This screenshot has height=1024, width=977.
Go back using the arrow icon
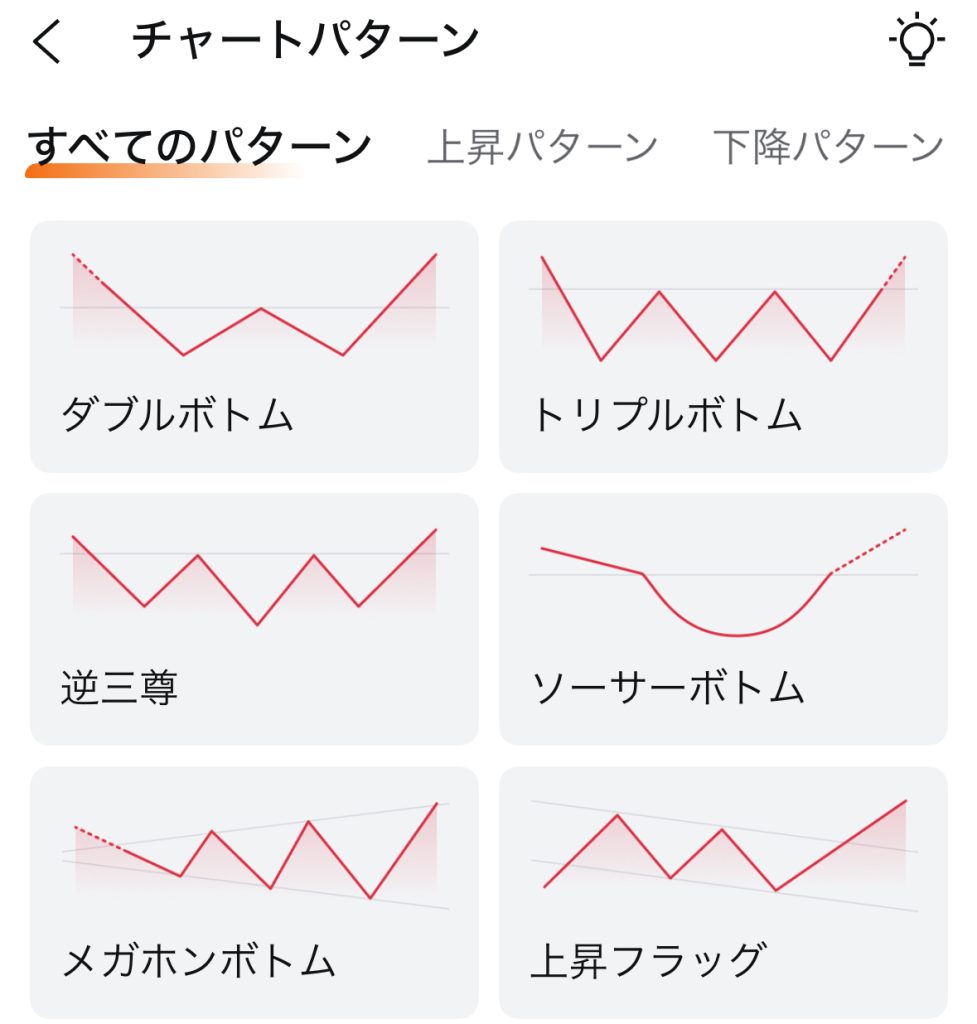(47, 42)
